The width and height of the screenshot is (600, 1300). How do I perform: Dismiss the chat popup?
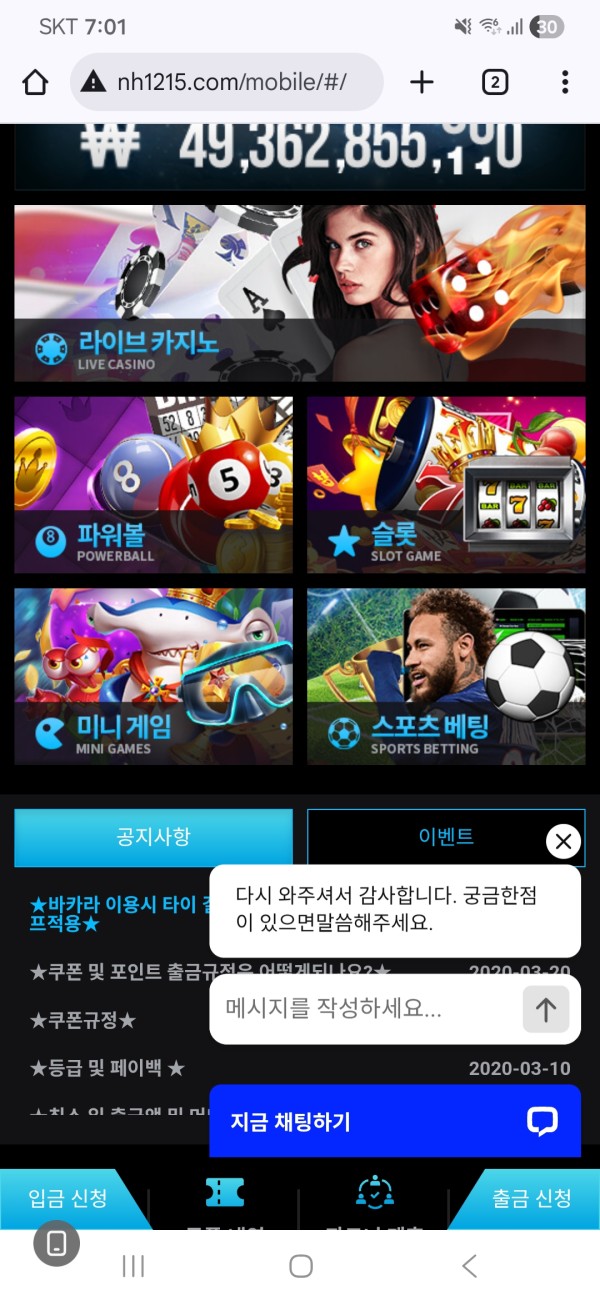coord(563,842)
